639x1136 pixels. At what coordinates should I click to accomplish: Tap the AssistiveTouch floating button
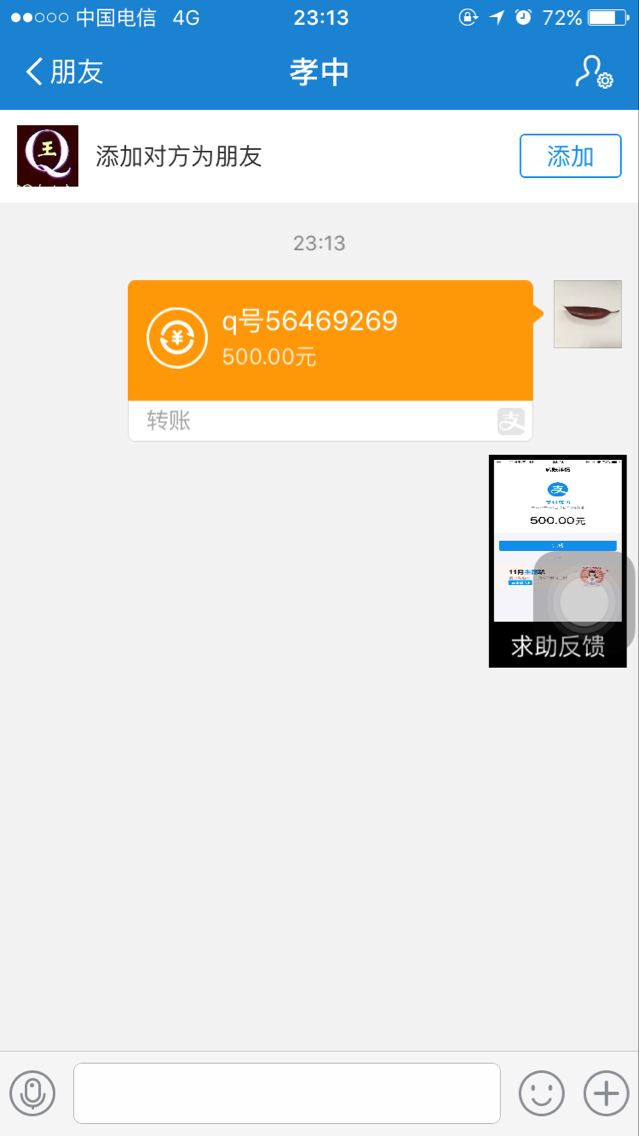click(585, 601)
